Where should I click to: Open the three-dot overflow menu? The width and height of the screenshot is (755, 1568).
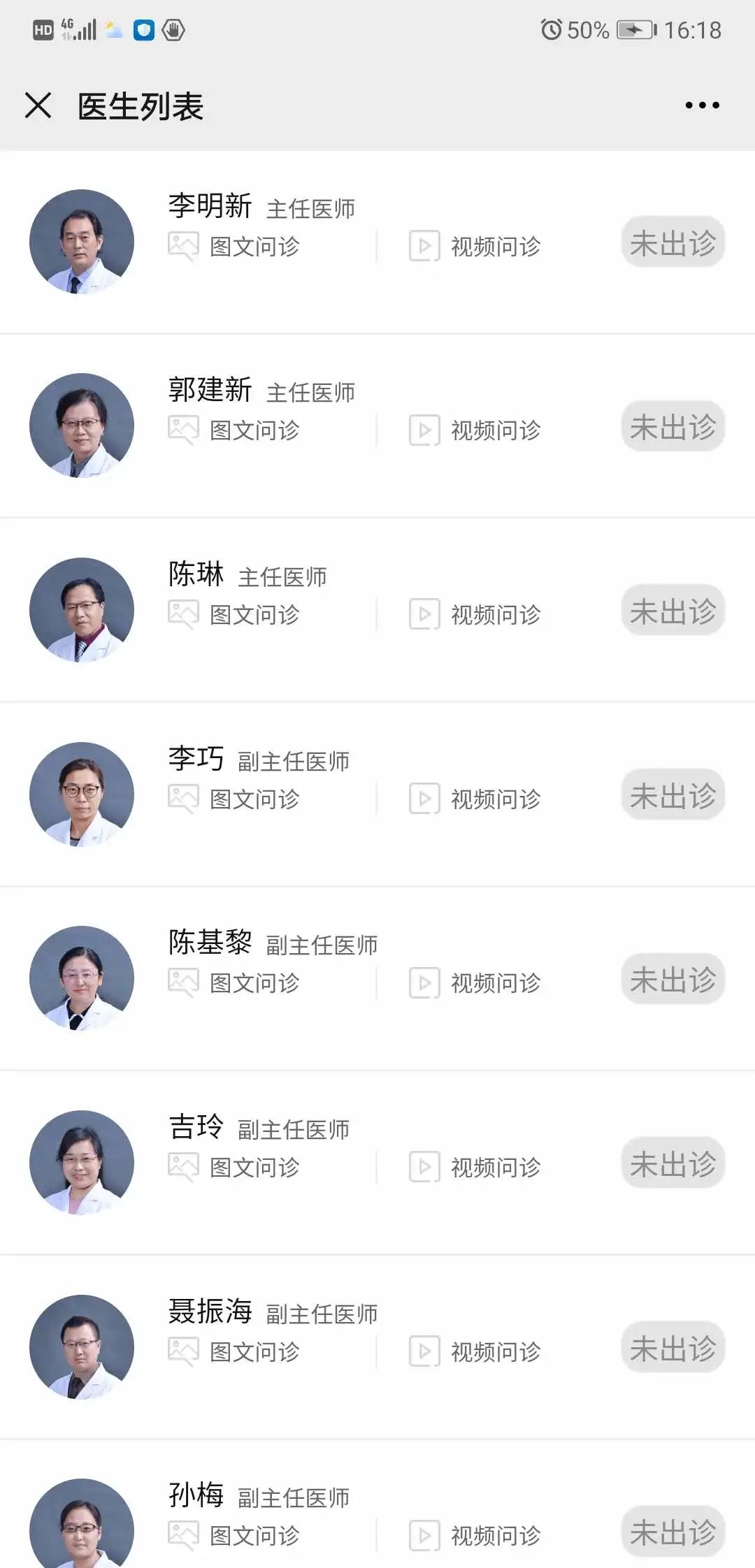point(702,106)
